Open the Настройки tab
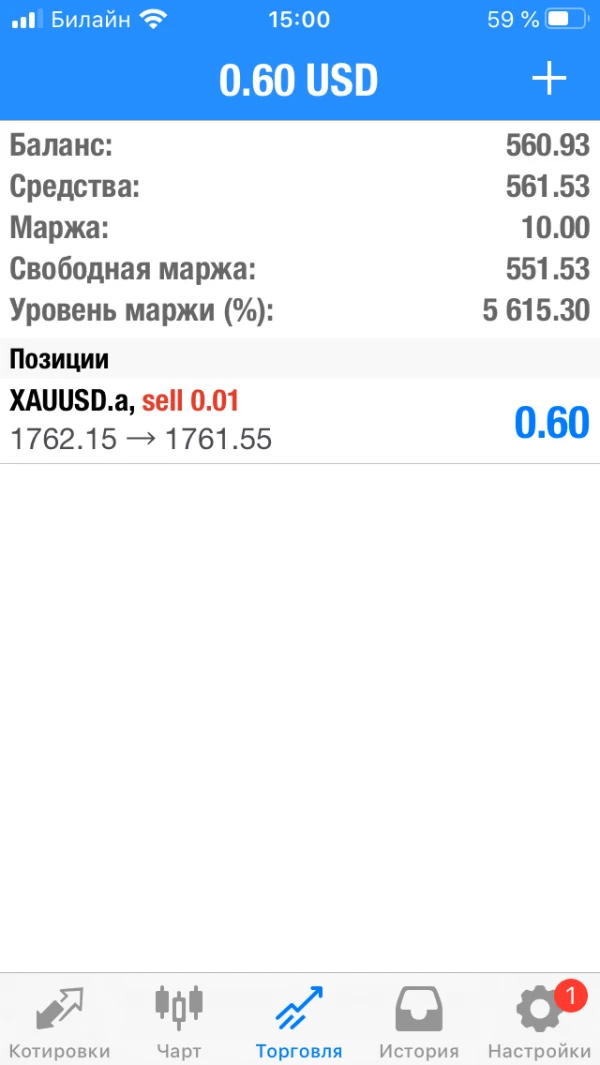This screenshot has height=1065, width=600. (539, 1021)
